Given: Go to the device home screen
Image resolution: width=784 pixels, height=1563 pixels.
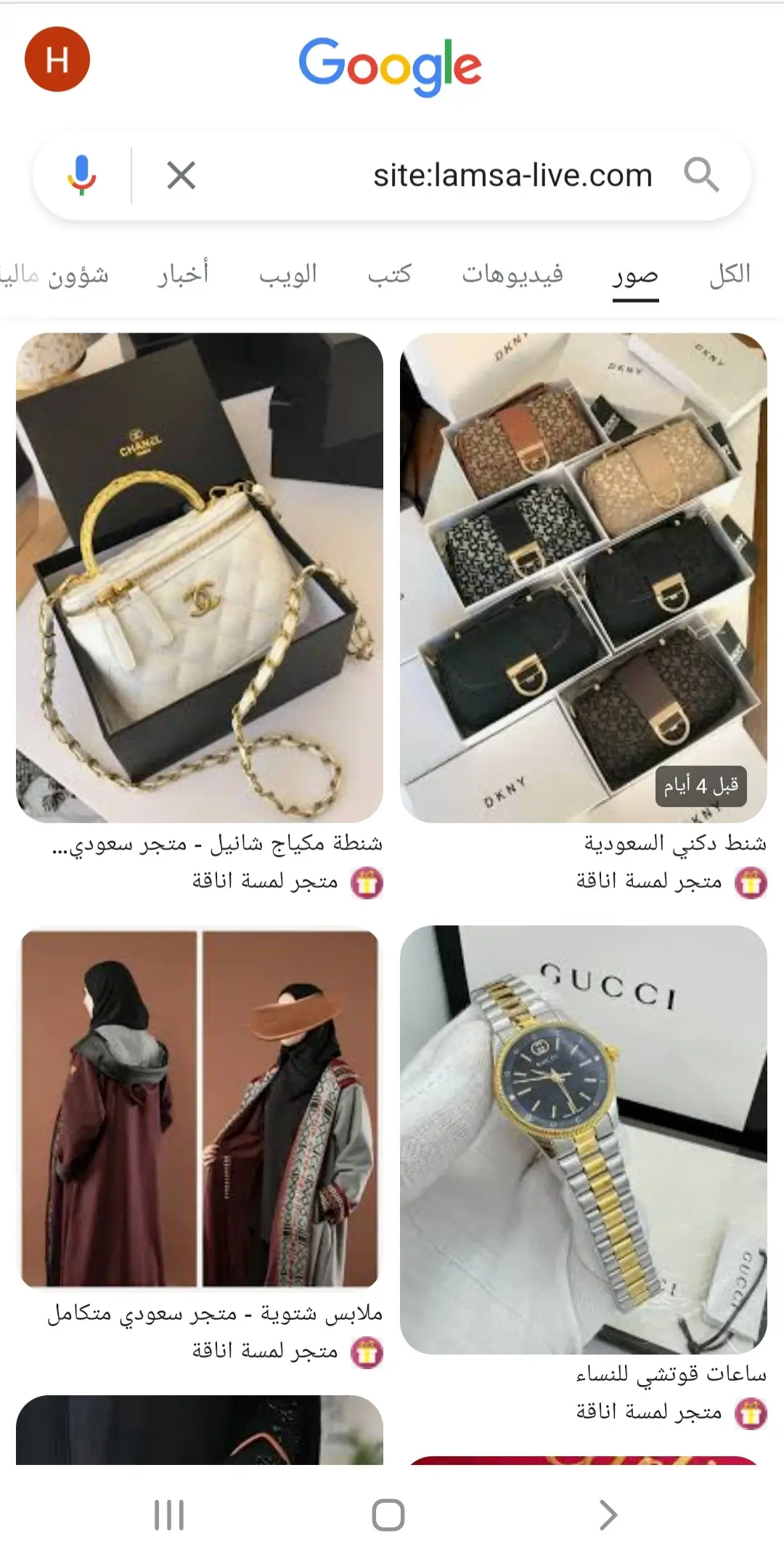Looking at the screenshot, I should coord(388,1515).
